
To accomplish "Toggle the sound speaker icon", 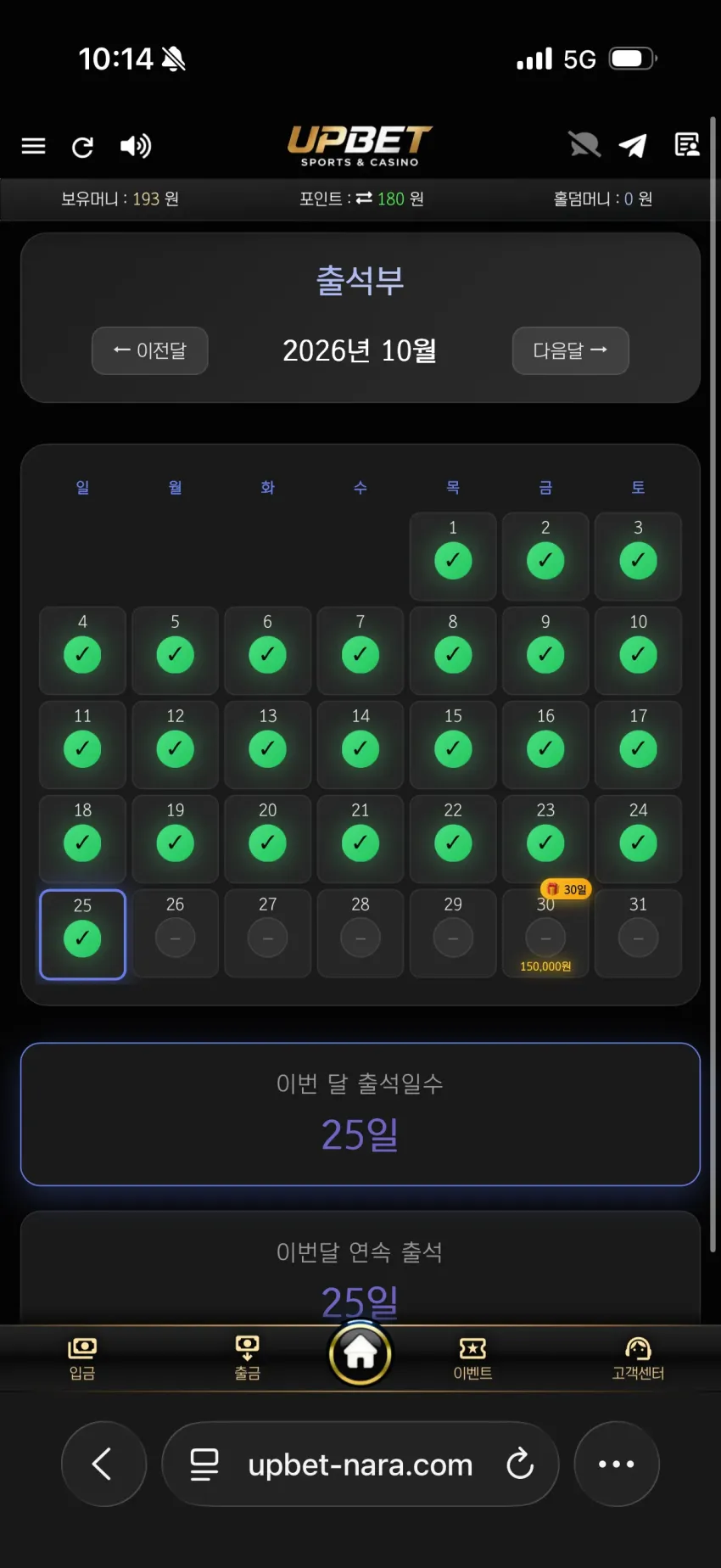I will [x=135, y=146].
